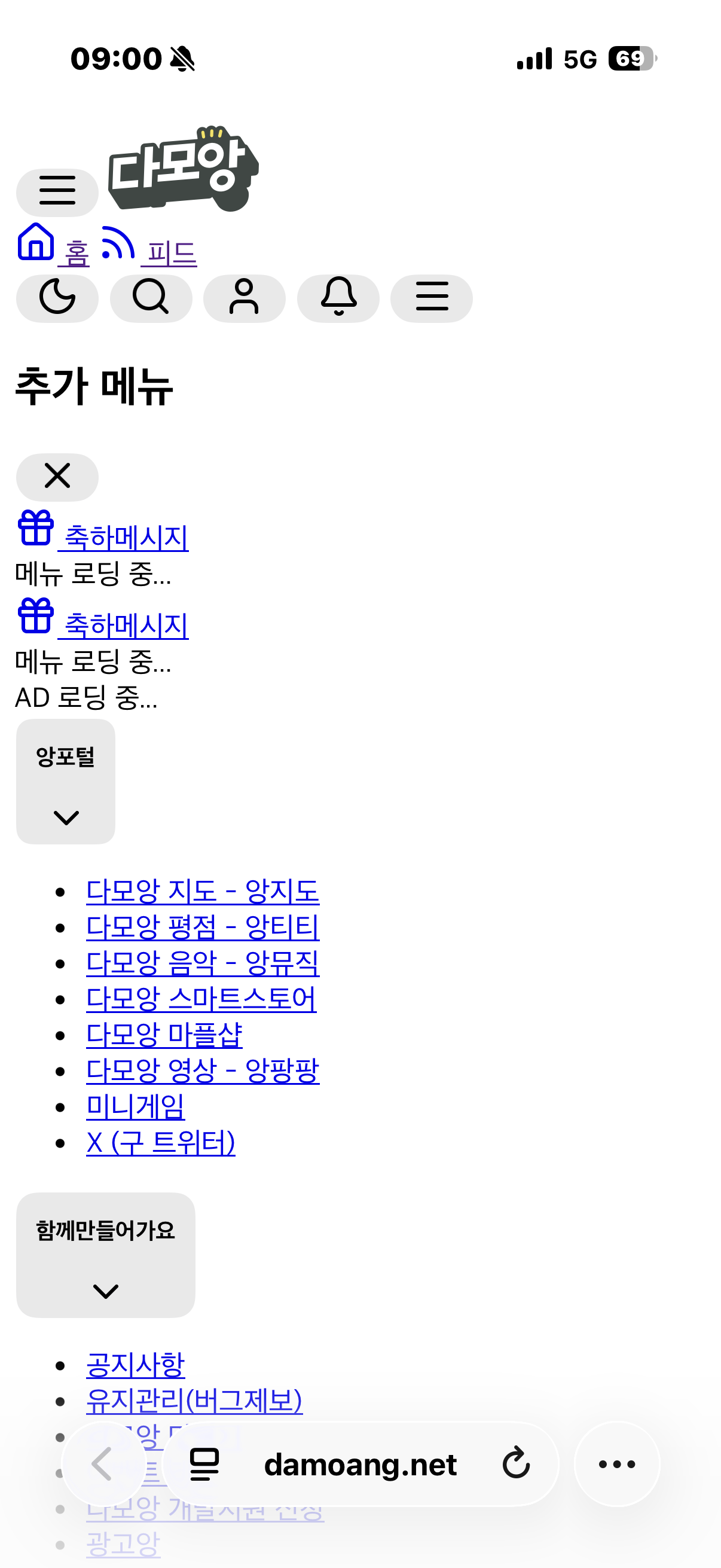Open 공지사항 link
The width and height of the screenshot is (721, 1568).
tap(136, 1365)
